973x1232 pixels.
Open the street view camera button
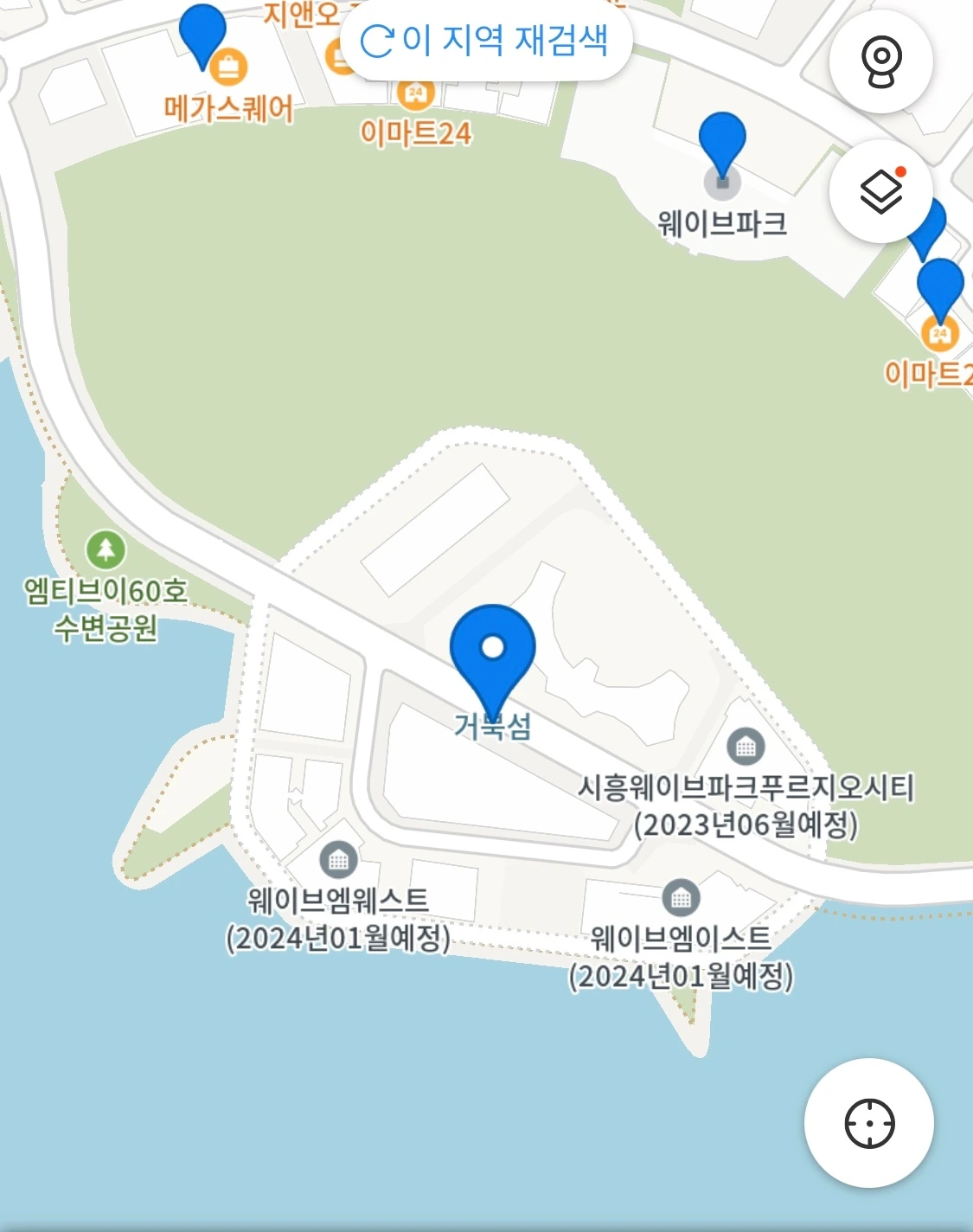[x=880, y=61]
